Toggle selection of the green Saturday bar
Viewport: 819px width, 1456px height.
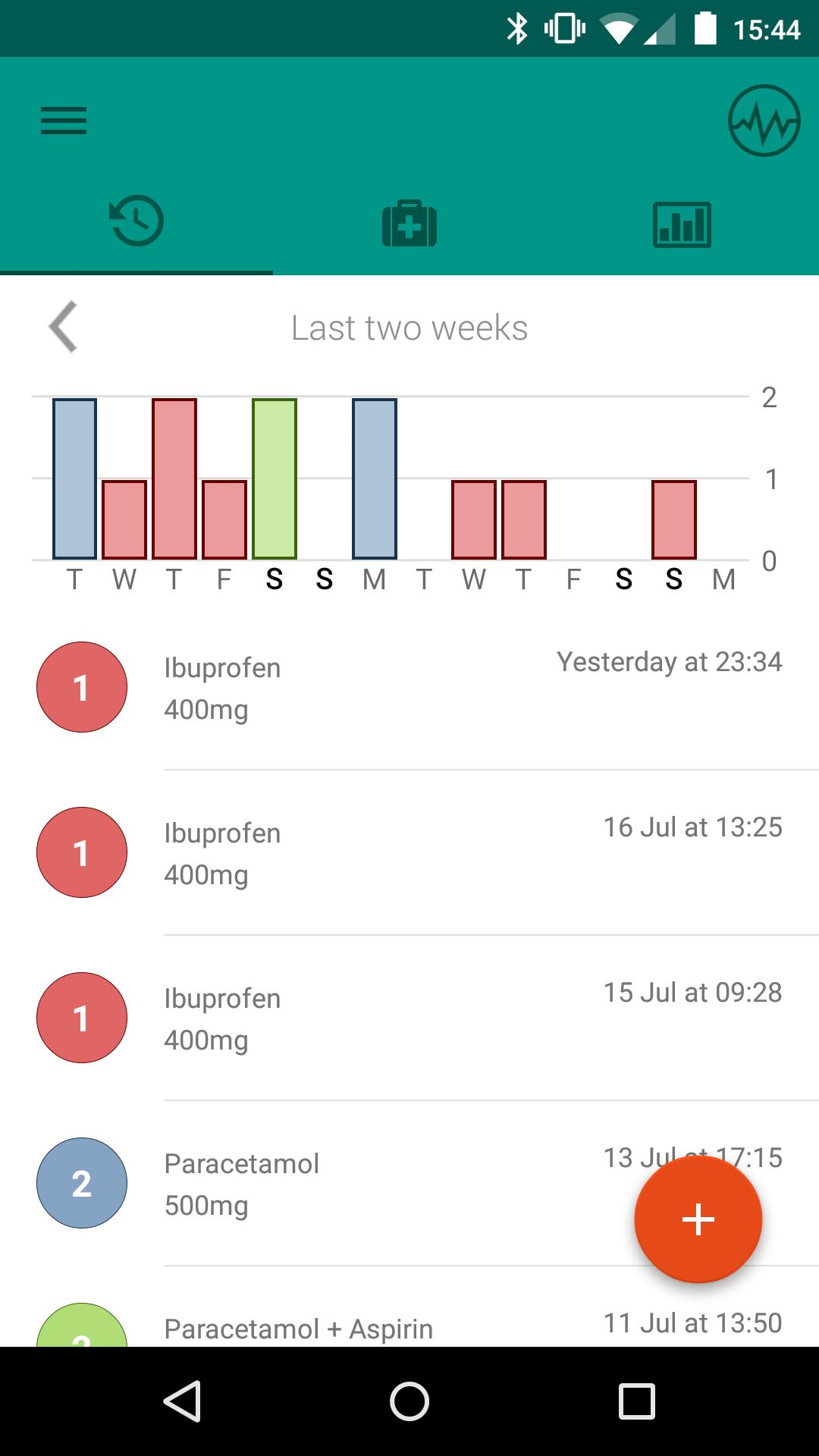tap(275, 478)
